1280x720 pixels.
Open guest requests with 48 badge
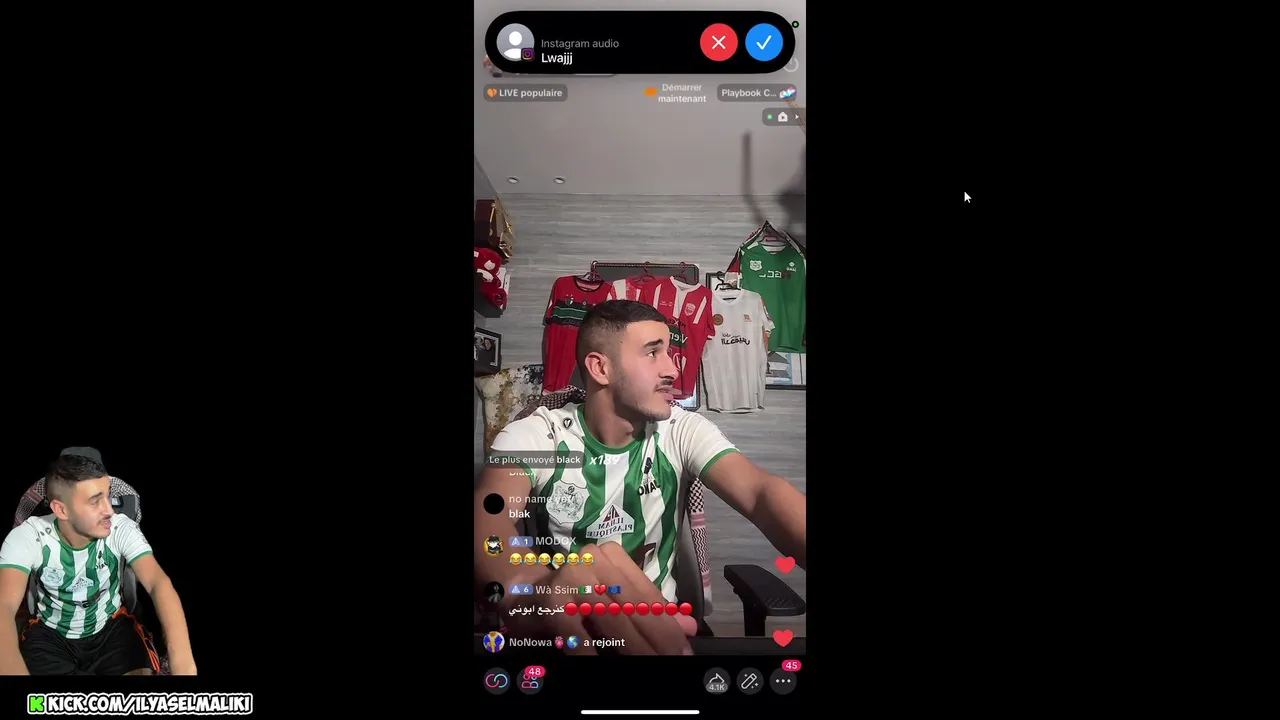point(531,681)
